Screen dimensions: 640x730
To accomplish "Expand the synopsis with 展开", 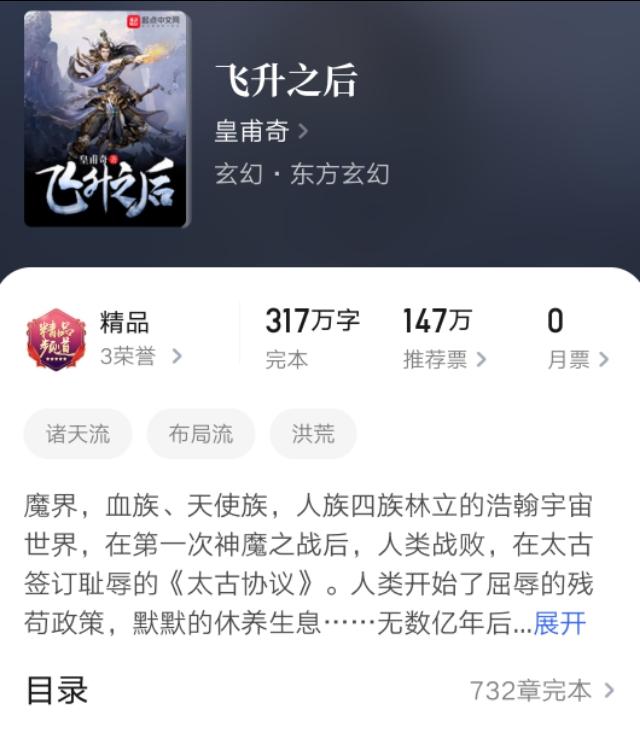I will pyautogui.click(x=559, y=623).
